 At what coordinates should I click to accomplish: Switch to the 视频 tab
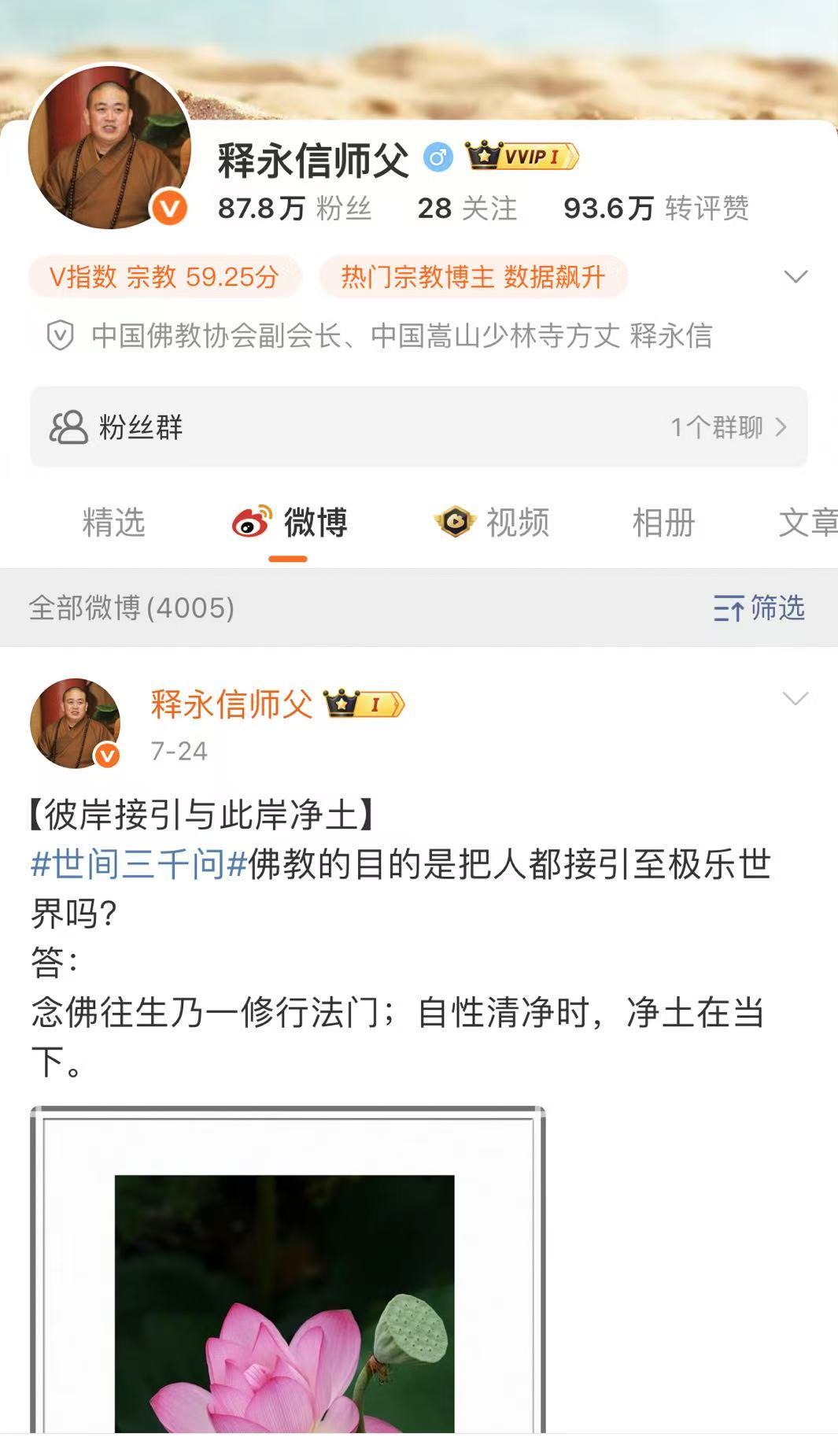coord(492,523)
